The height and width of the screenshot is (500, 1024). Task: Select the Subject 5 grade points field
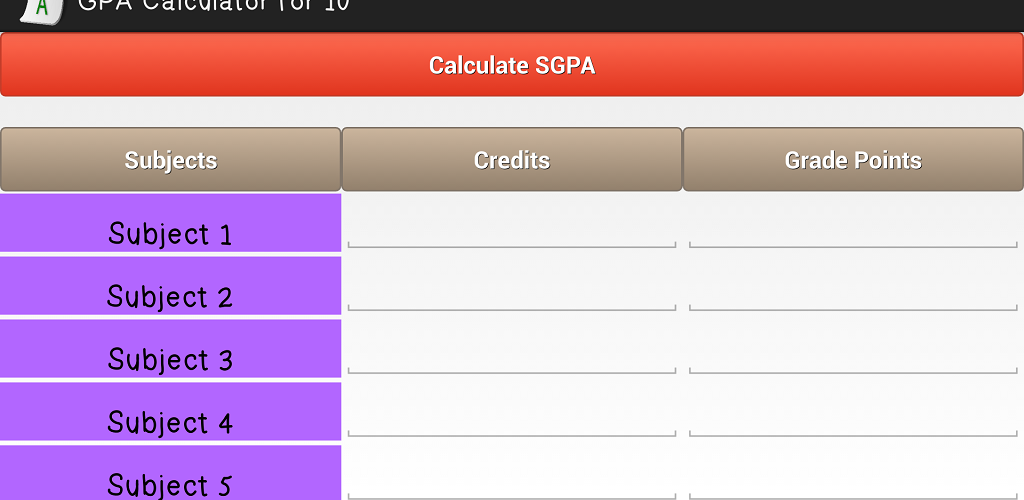[x=853, y=477]
